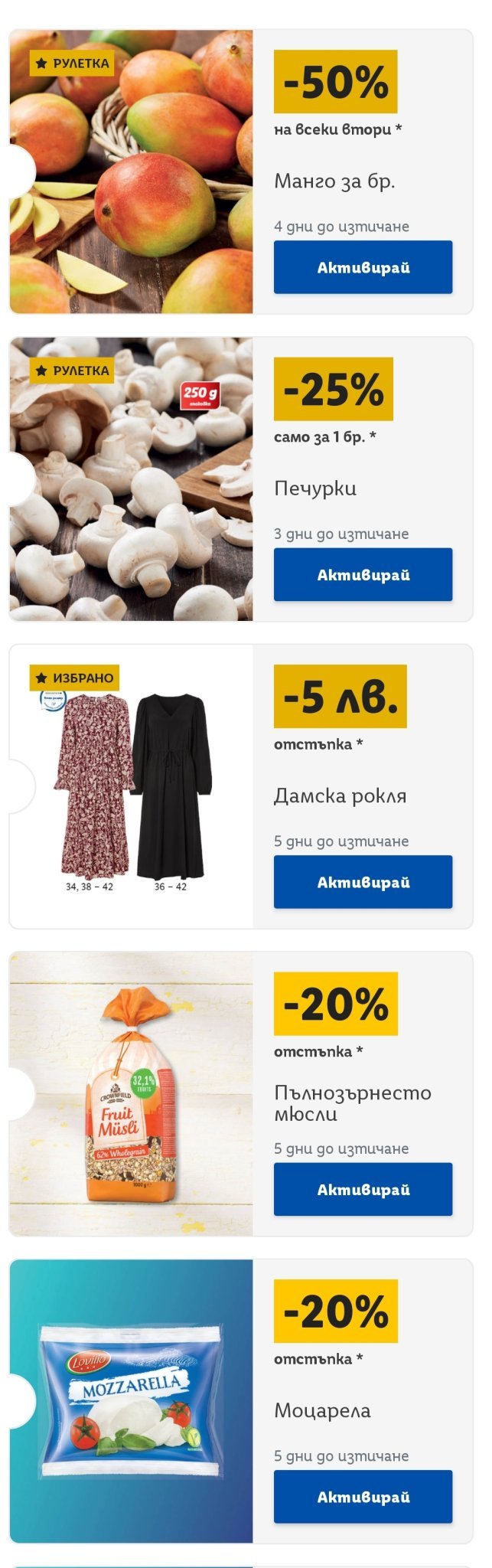Image resolution: width=492 pixels, height=1568 pixels.
Task: Open the Fruit Müsli coupon image
Action: point(132,1095)
